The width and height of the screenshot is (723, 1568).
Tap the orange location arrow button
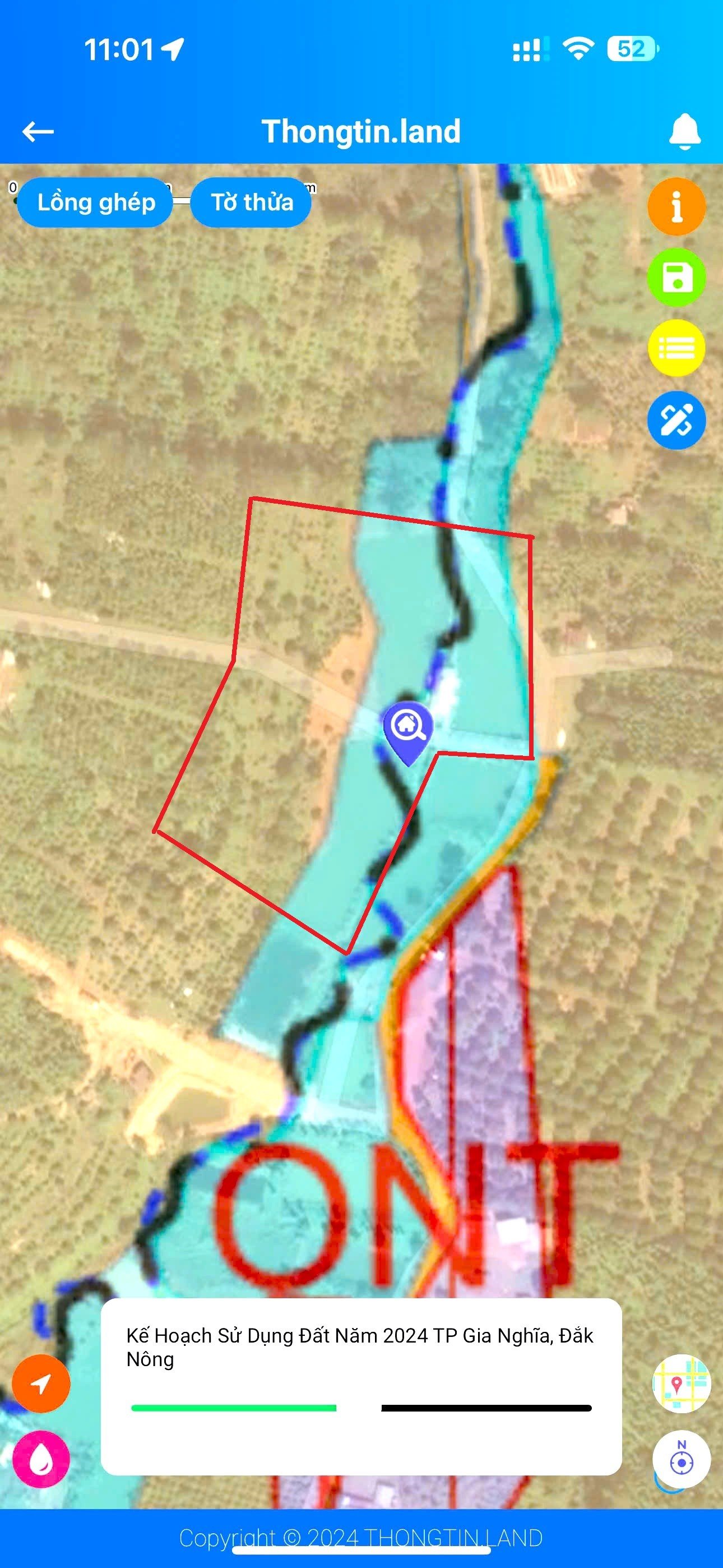tap(41, 1383)
